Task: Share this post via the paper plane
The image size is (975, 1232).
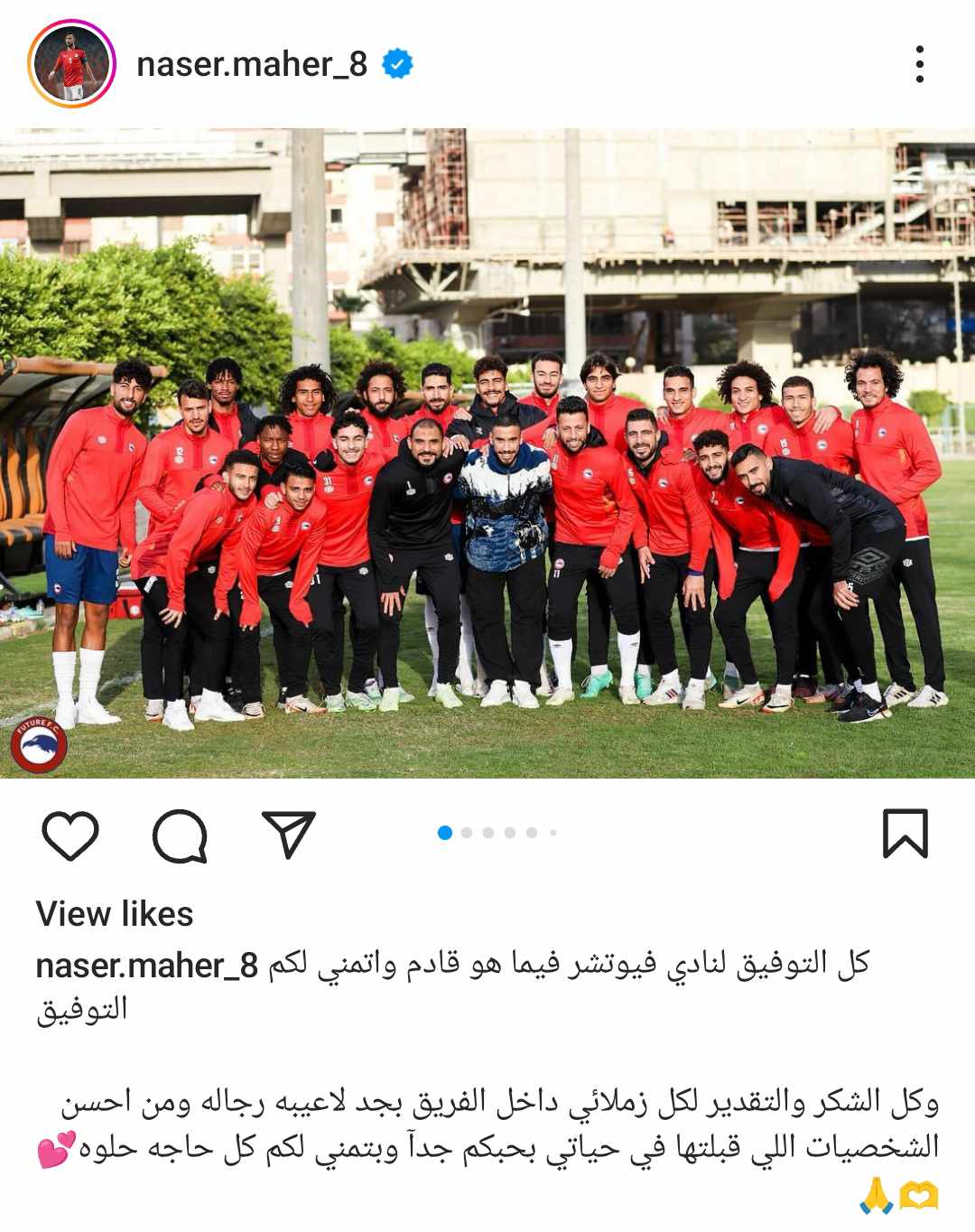Action: click(288, 834)
